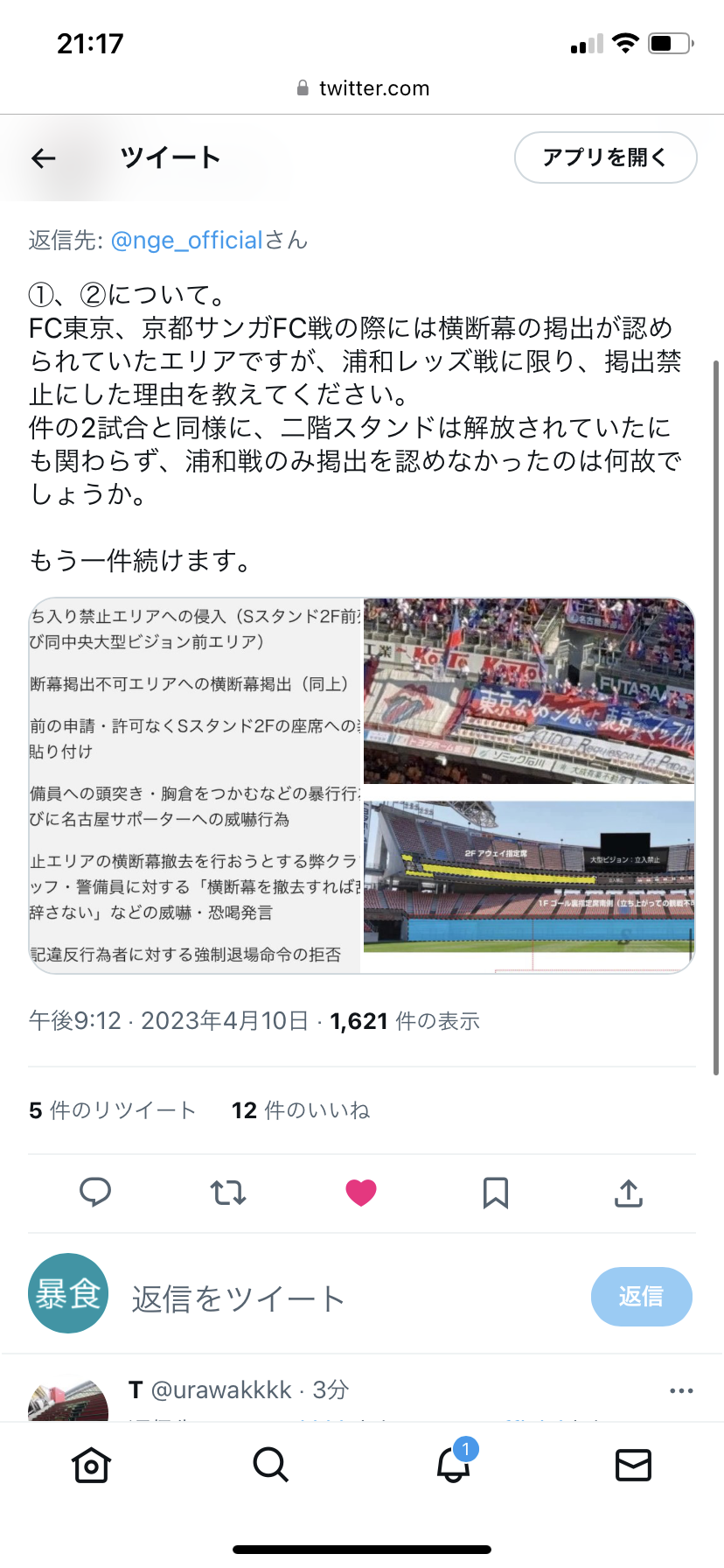Retweet this tweet
The width and height of the screenshot is (724, 1568).
[x=228, y=1193]
